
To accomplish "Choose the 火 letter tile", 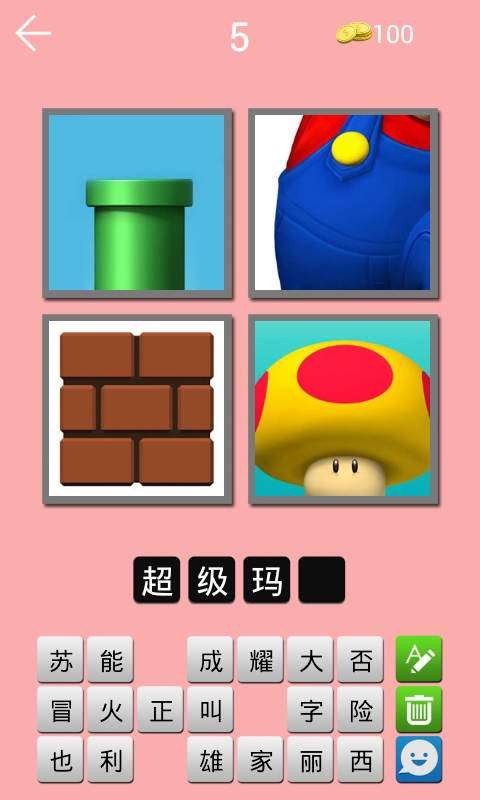I will pos(110,709).
